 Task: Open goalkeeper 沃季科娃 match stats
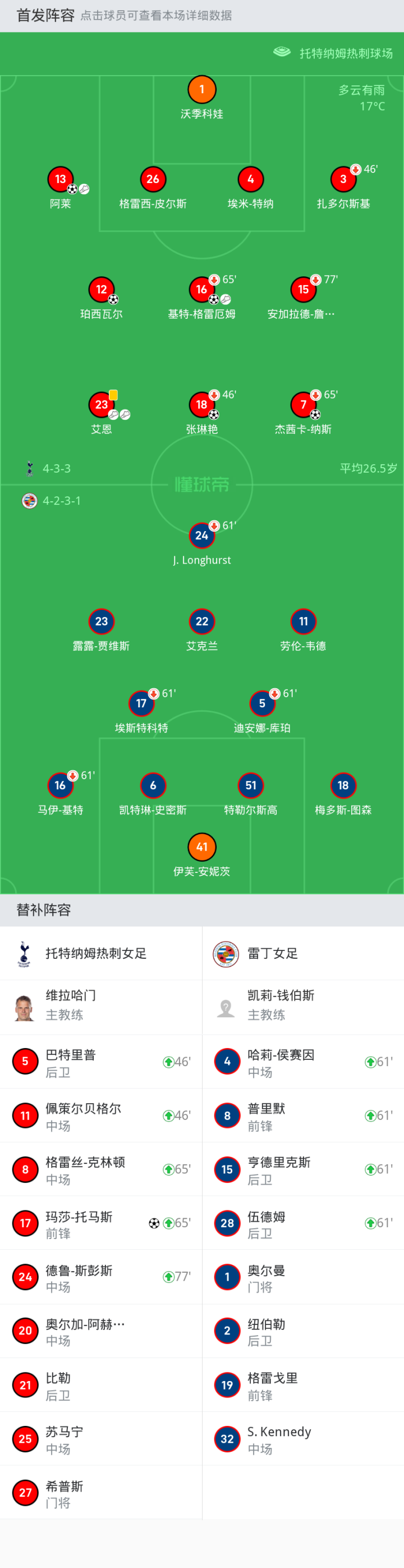pyautogui.click(x=201, y=90)
